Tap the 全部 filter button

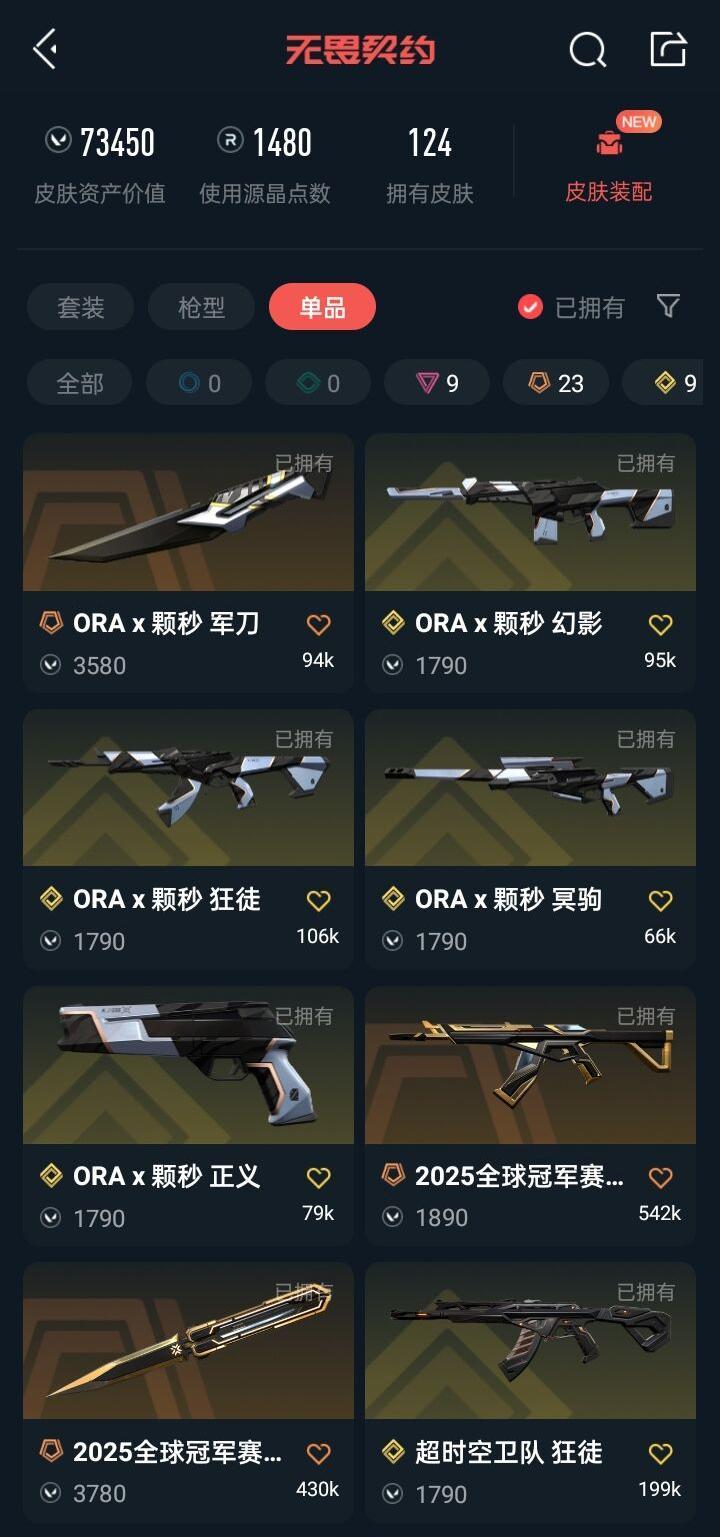point(79,382)
